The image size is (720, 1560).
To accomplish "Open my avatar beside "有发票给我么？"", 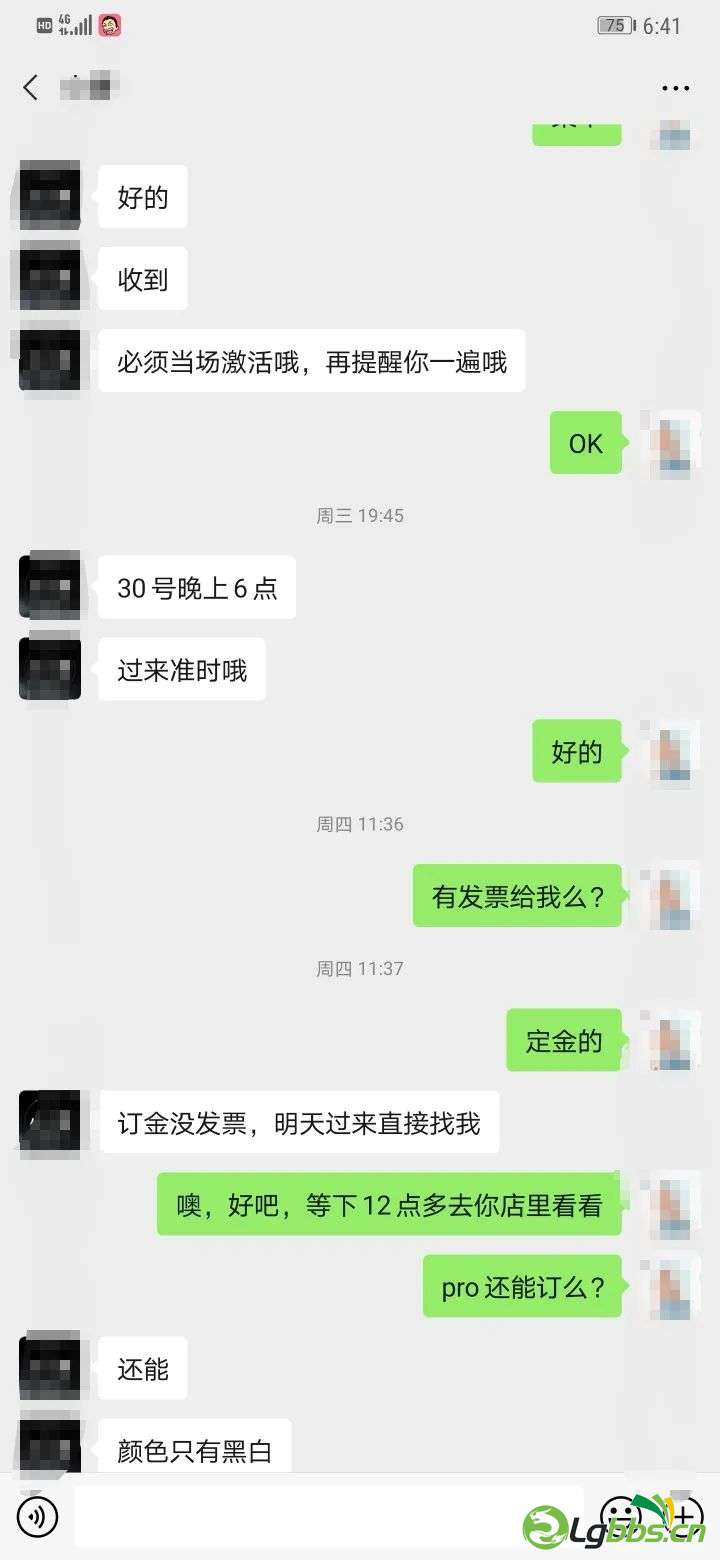I will coord(671,895).
